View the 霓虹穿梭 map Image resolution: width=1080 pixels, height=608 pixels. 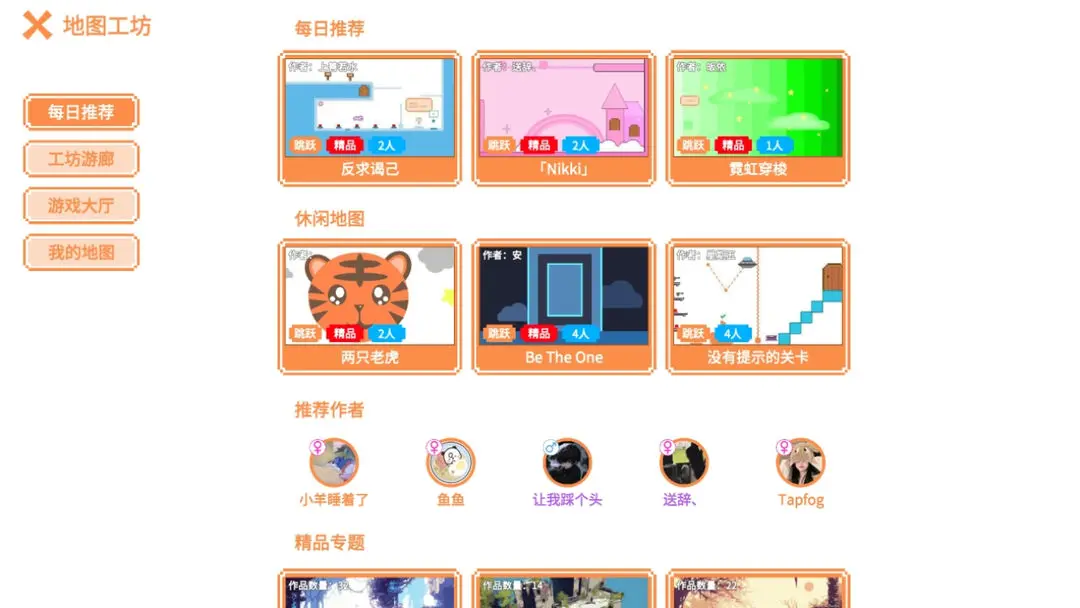click(757, 118)
